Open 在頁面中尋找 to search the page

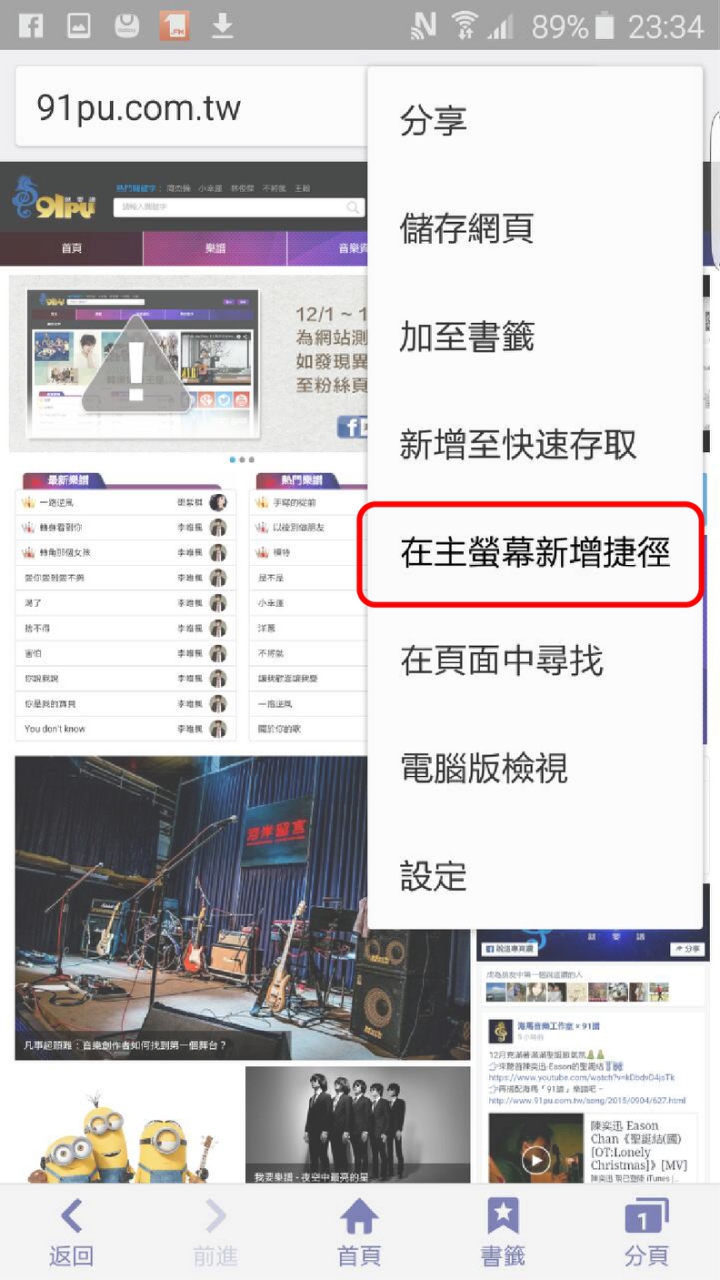tap(501, 661)
